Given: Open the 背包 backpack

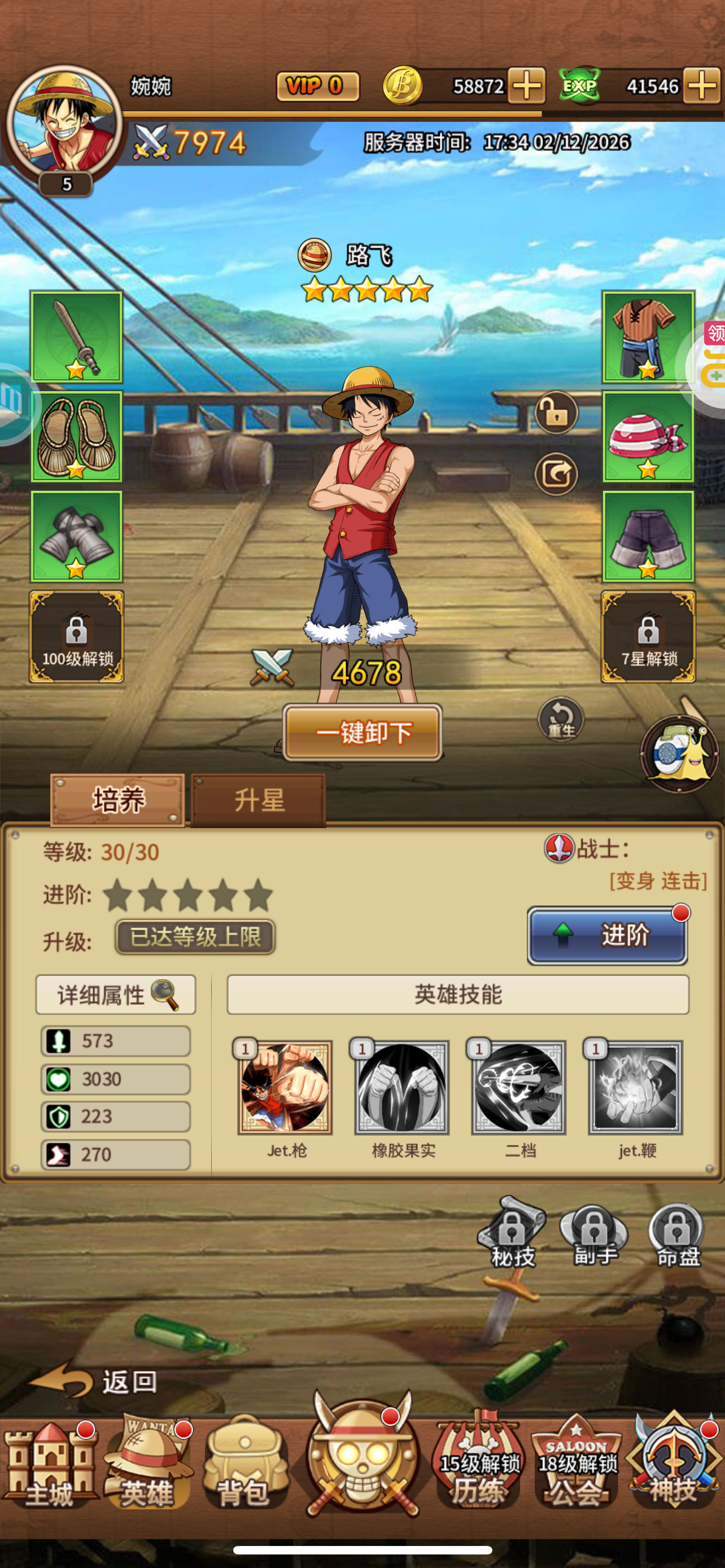Looking at the screenshot, I should click(244, 1467).
